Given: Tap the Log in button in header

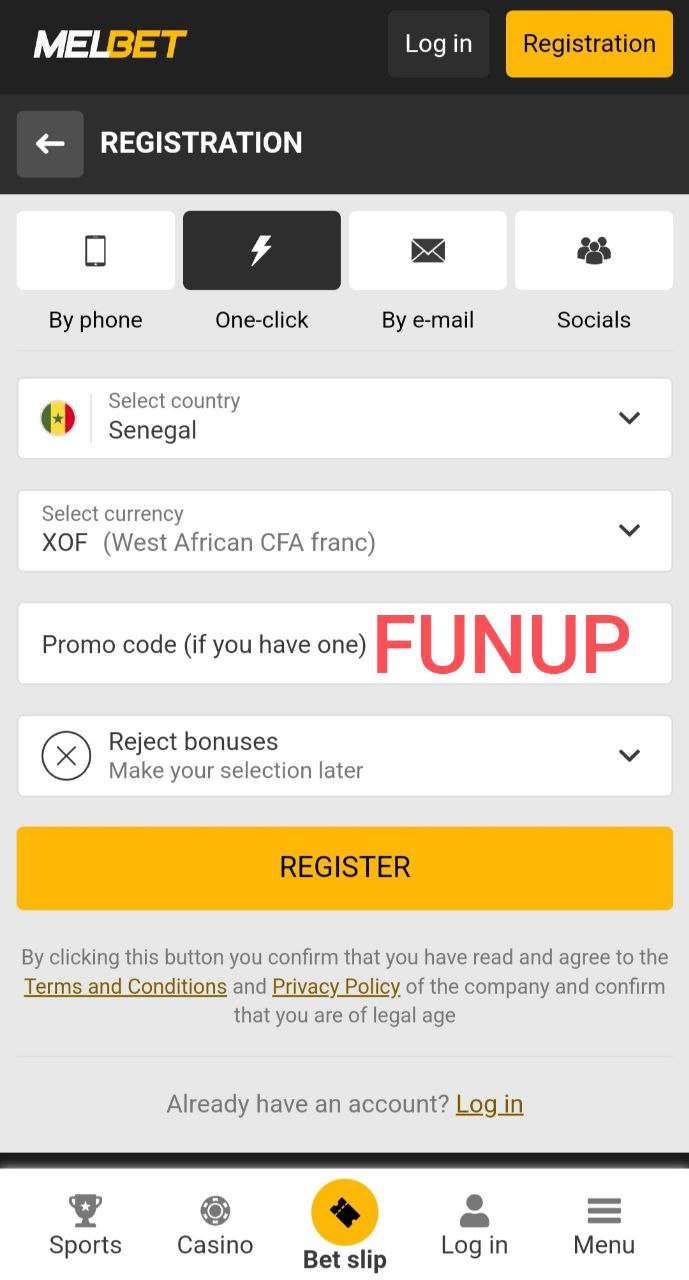Looking at the screenshot, I should pos(438,44).
